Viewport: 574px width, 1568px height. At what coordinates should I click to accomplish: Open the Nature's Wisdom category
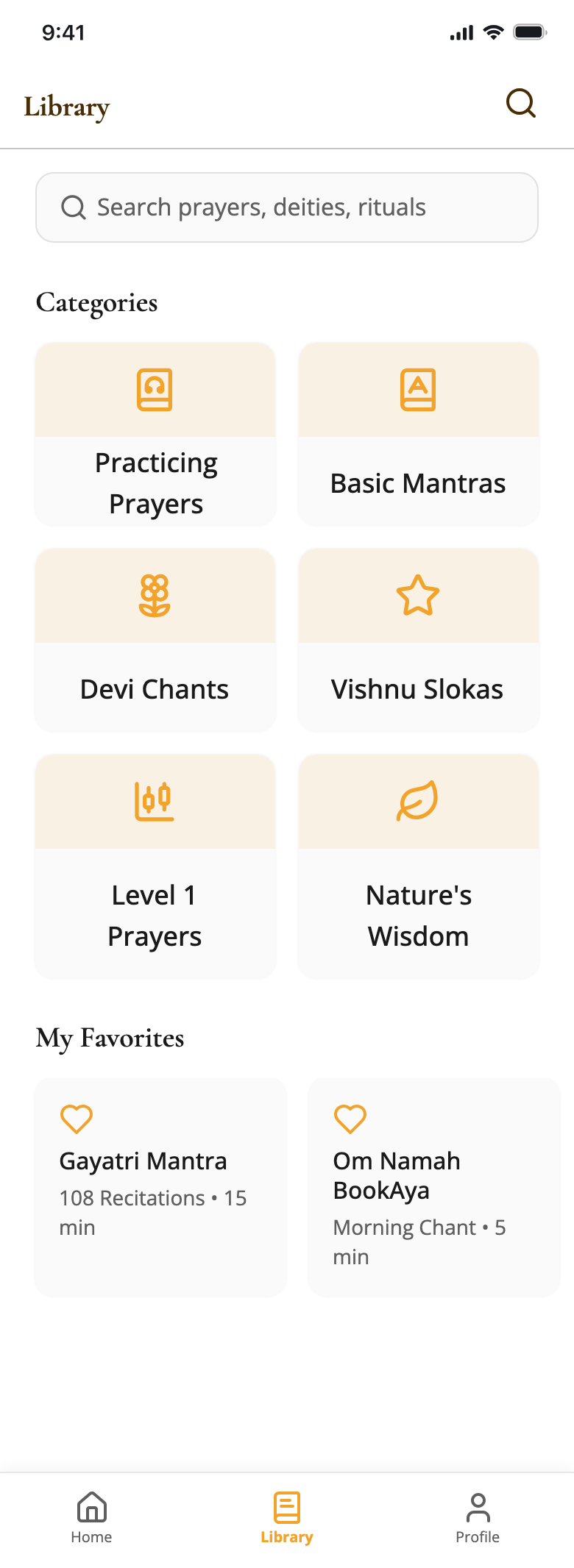coord(418,868)
